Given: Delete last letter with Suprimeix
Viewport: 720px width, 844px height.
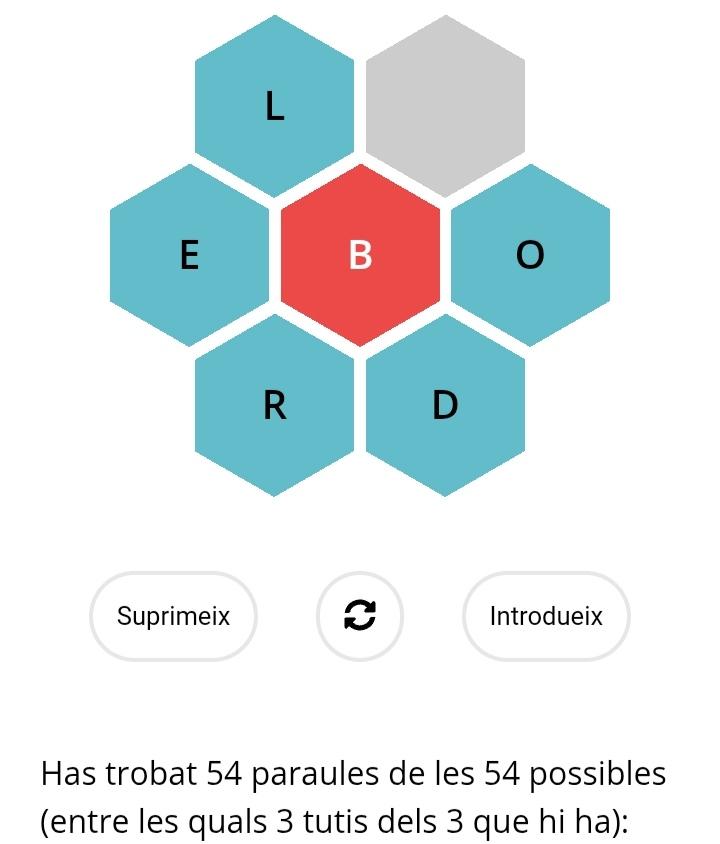Looking at the screenshot, I should coord(173,616).
